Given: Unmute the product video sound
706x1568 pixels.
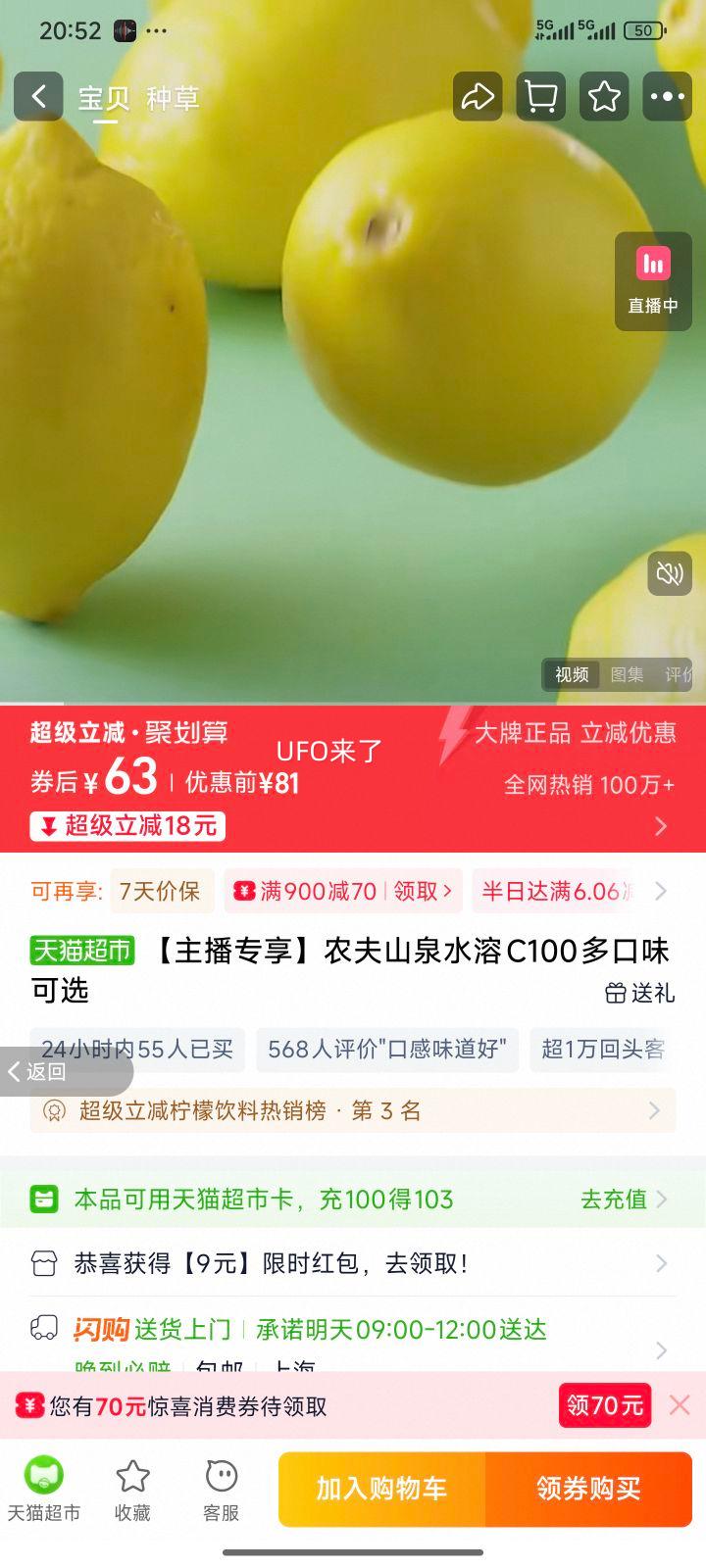Looking at the screenshot, I should 671,574.
